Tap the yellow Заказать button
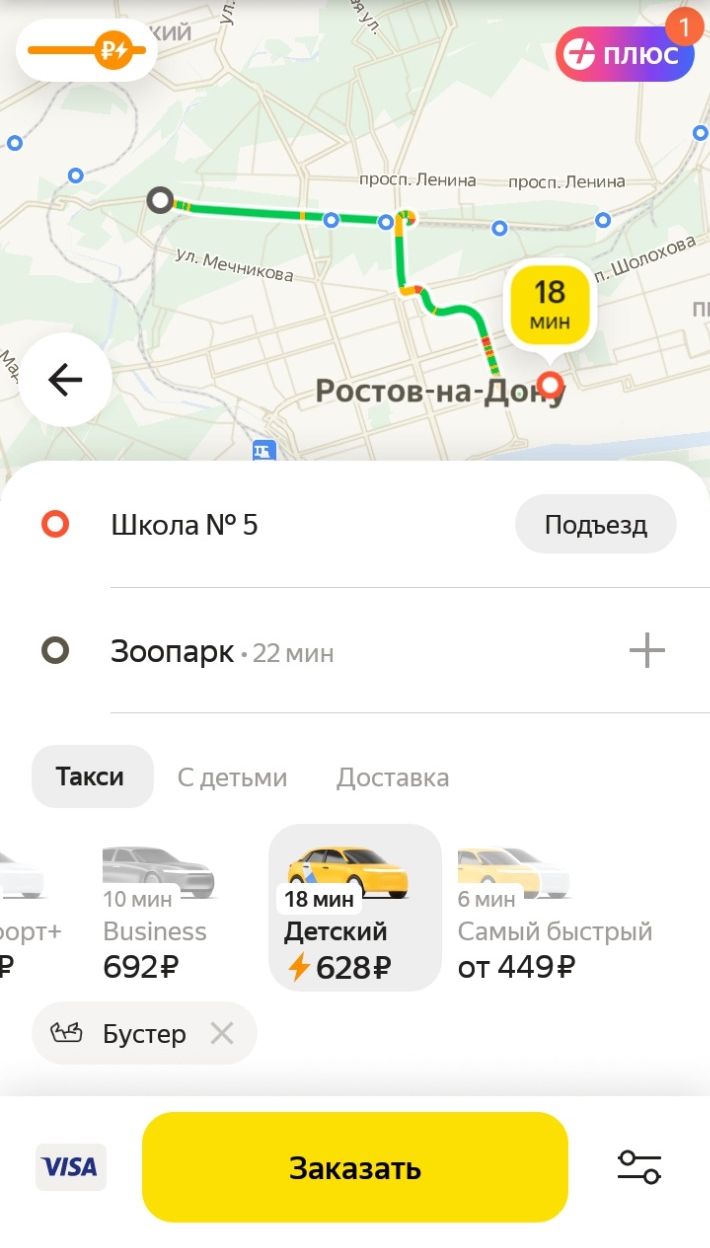The width and height of the screenshot is (710, 1248). click(x=355, y=1167)
